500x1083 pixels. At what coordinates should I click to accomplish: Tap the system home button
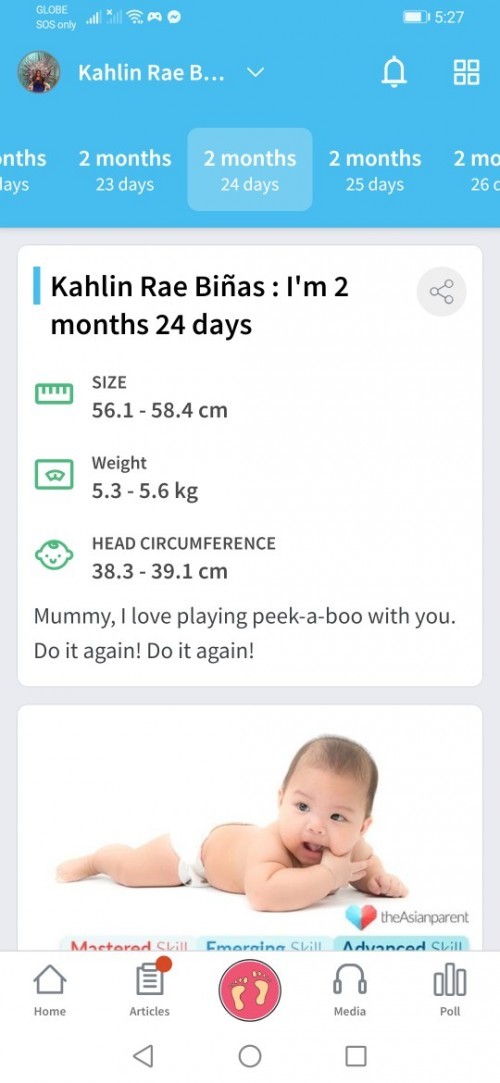coord(250,1055)
